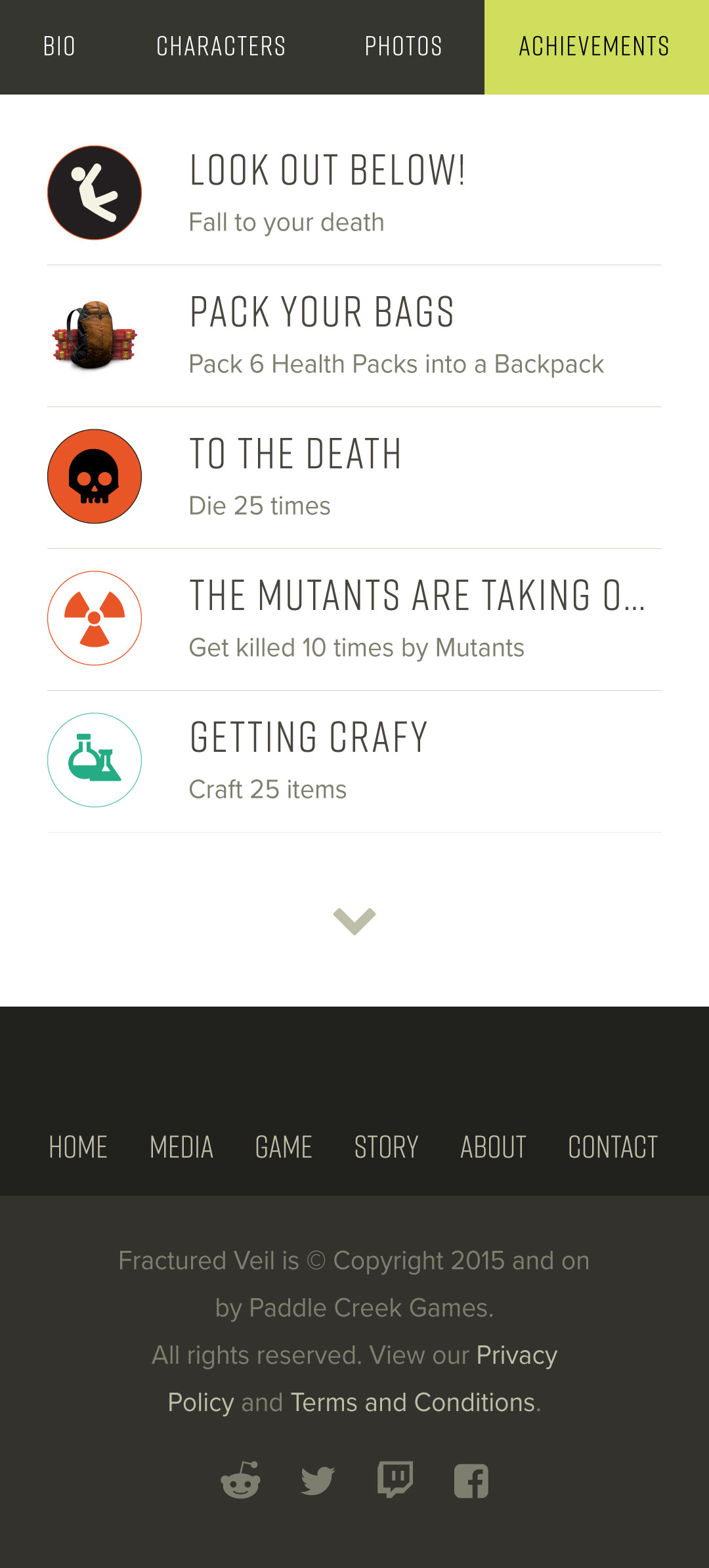Screen dimensions: 709x1568
Task: Open the Media footer link
Action: tap(181, 1147)
